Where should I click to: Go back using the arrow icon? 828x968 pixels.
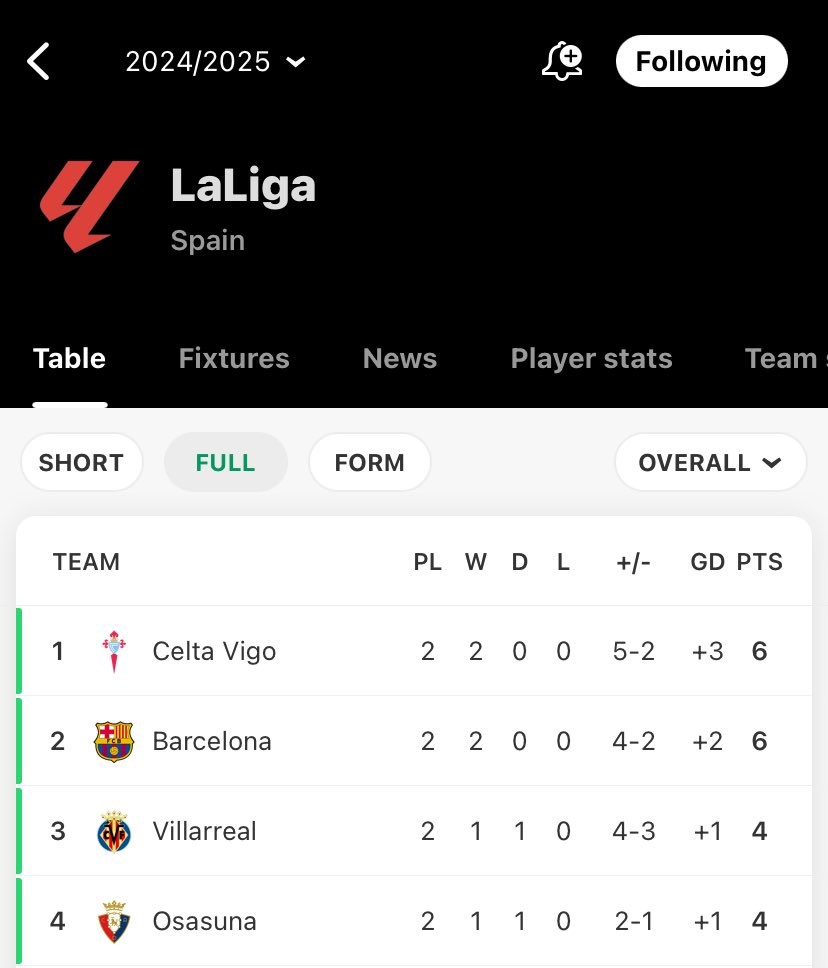tap(38, 62)
